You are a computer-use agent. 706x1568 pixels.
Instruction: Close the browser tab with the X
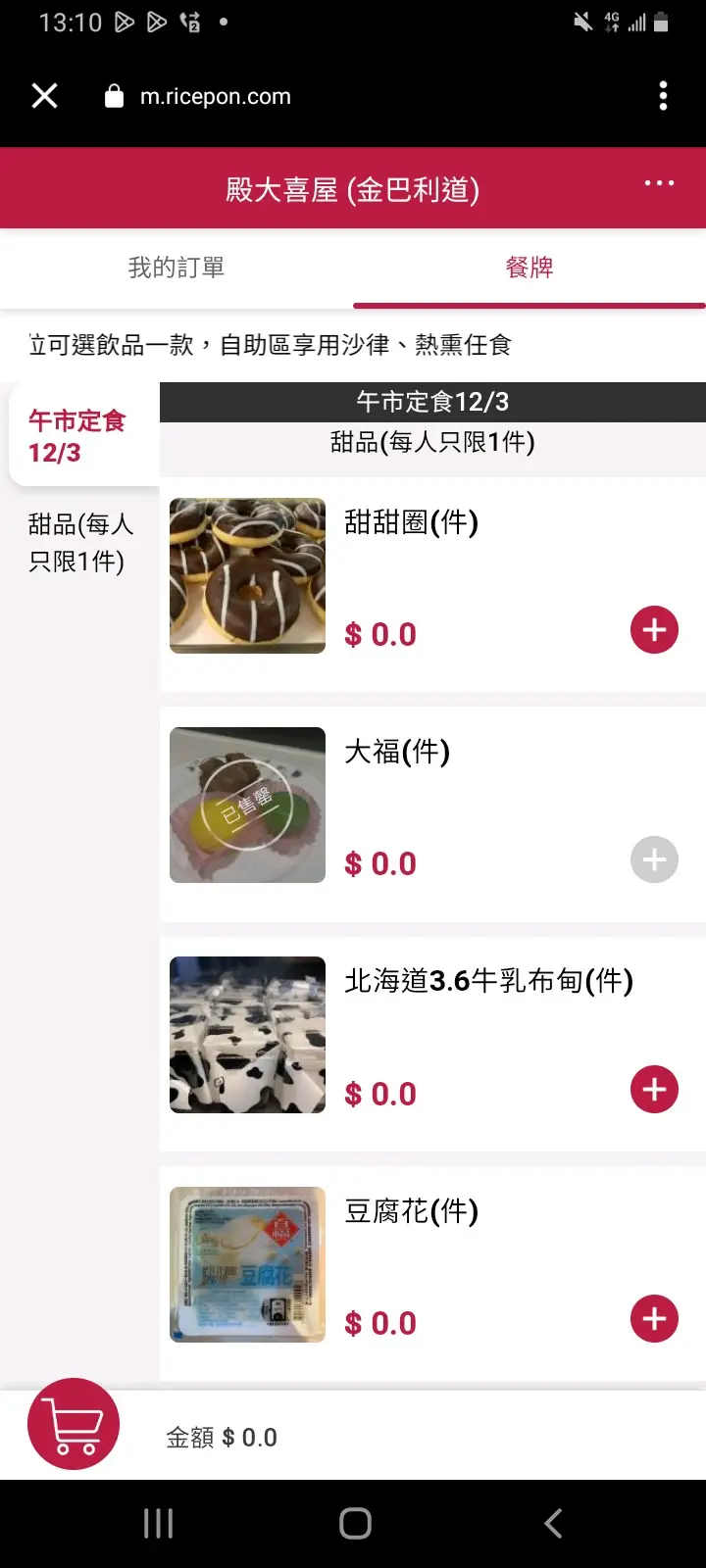[45, 96]
